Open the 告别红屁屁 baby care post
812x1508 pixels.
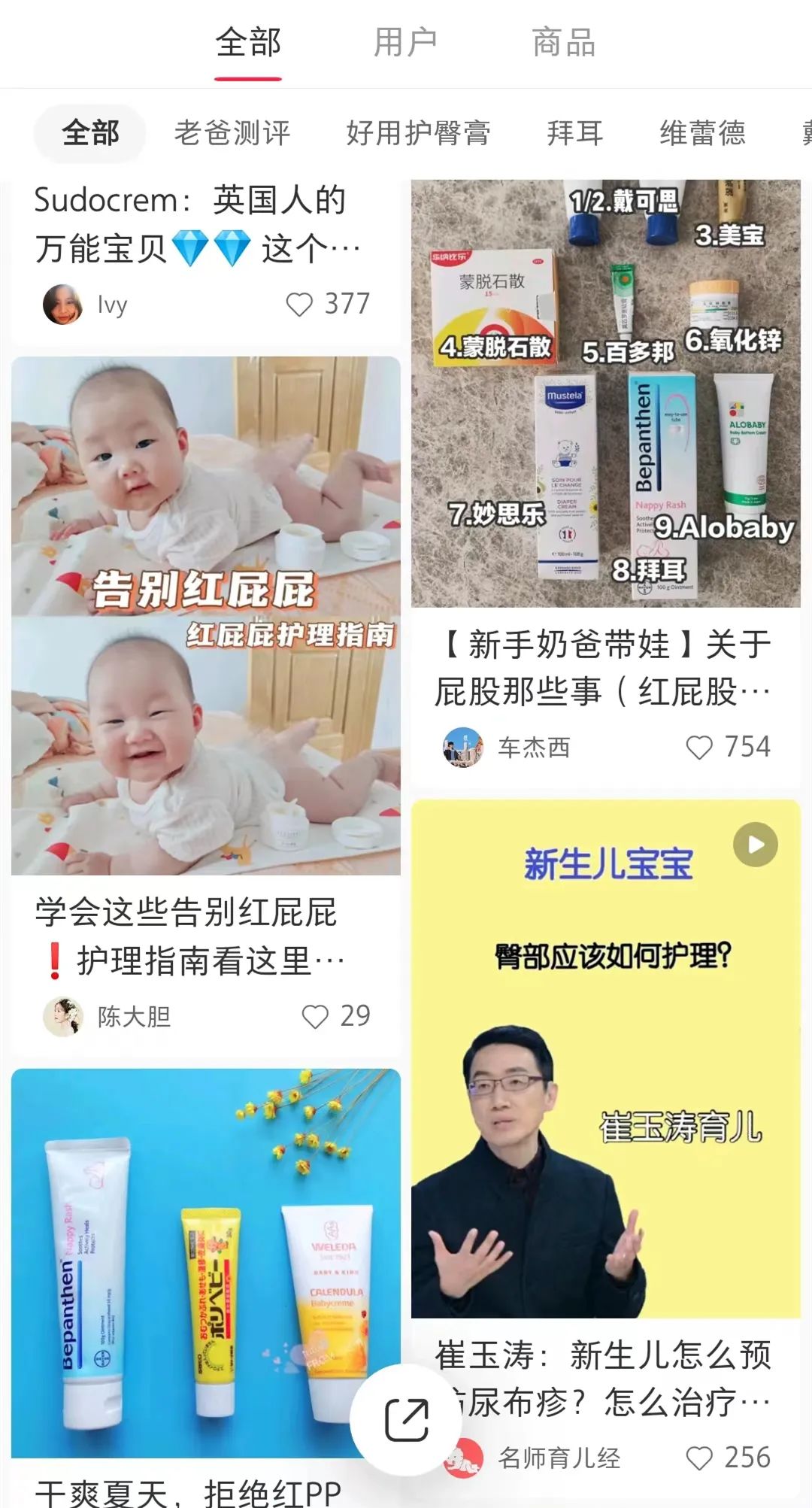coord(205,615)
